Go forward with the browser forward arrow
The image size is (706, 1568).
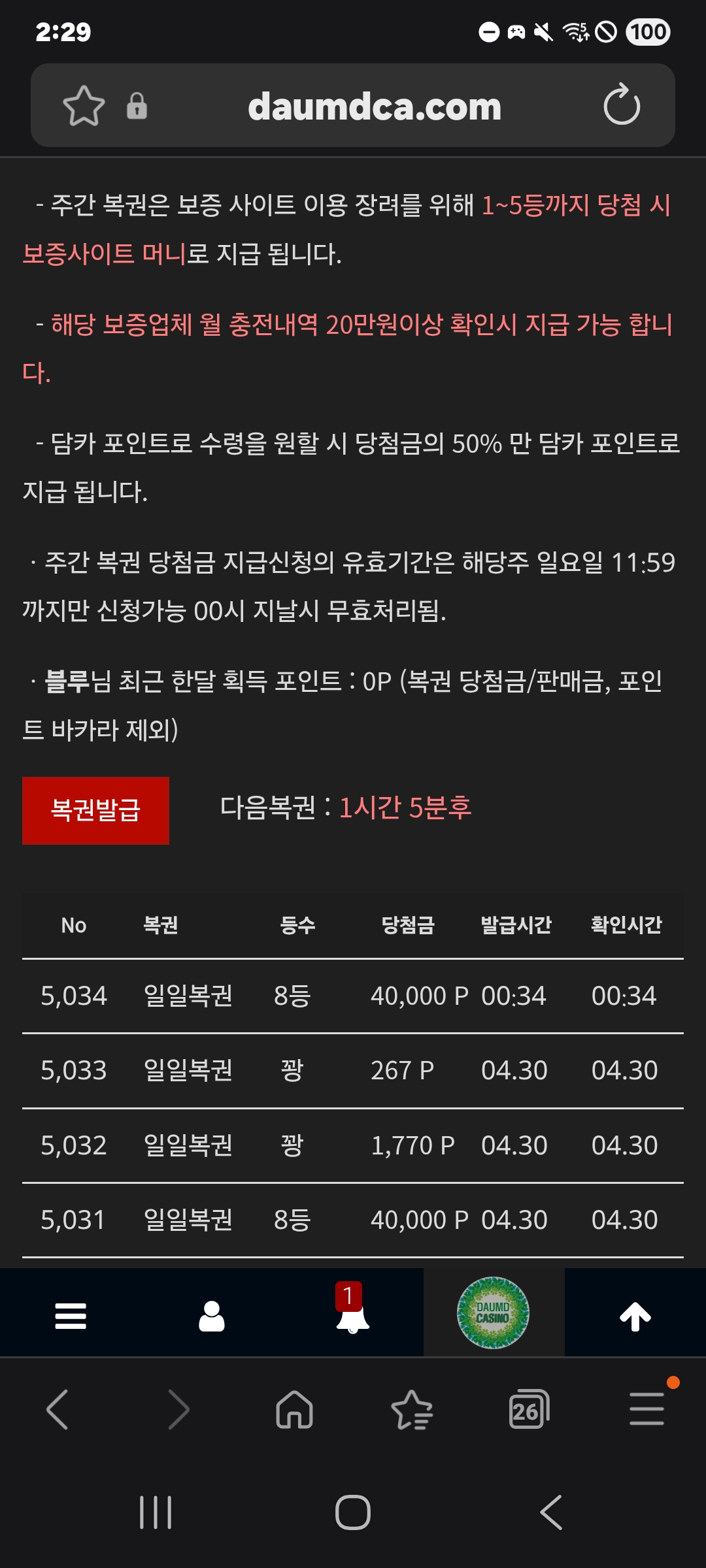tap(178, 1410)
